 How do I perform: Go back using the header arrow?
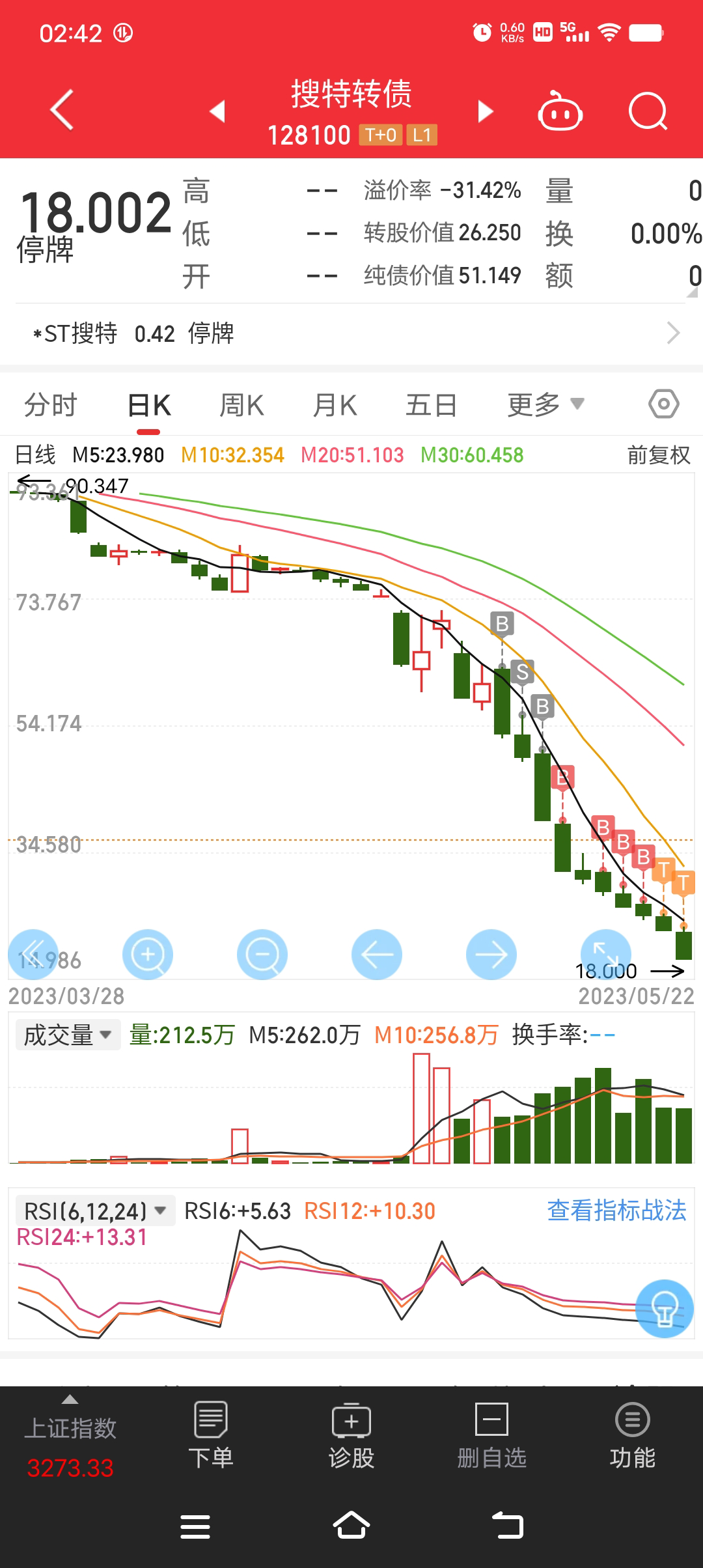tap(62, 110)
